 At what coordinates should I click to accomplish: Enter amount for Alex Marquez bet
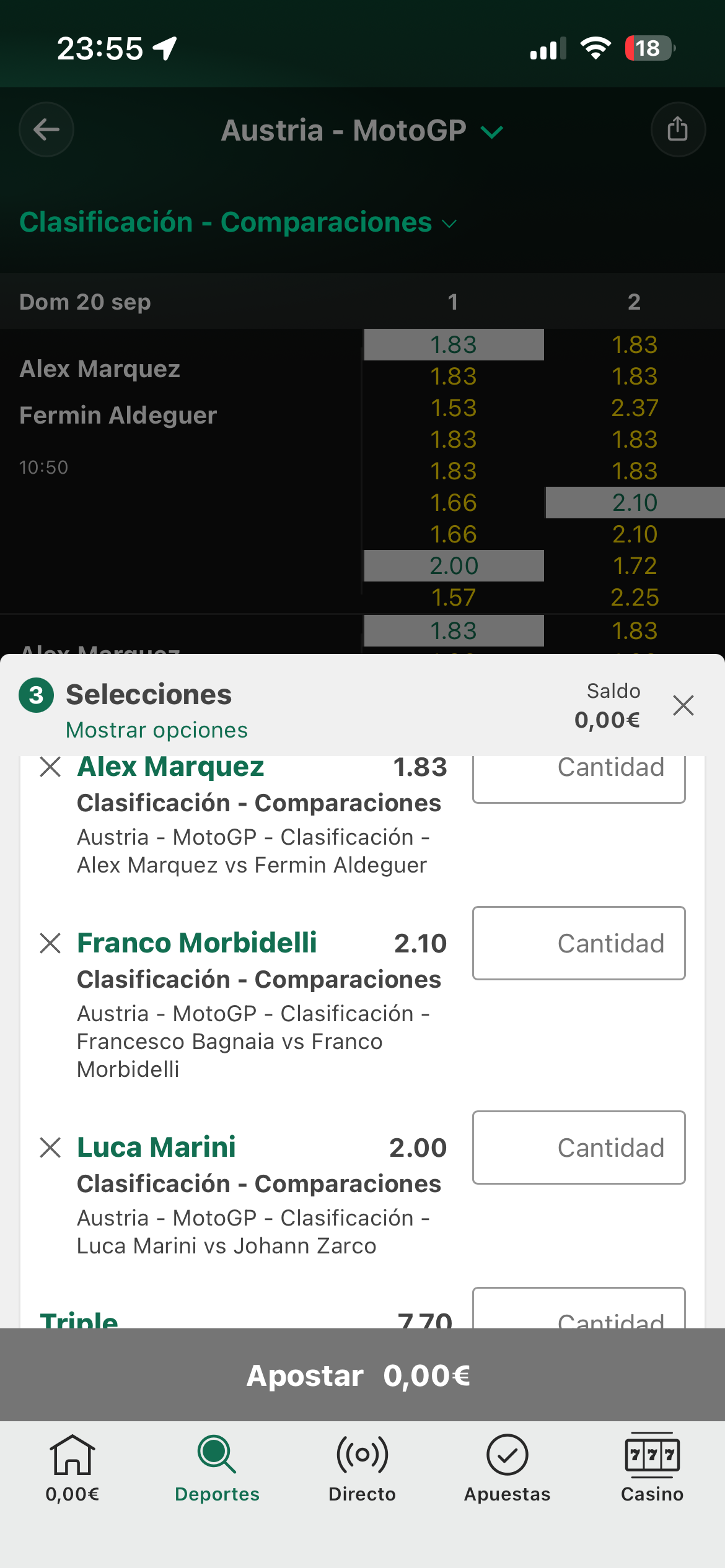(x=579, y=778)
